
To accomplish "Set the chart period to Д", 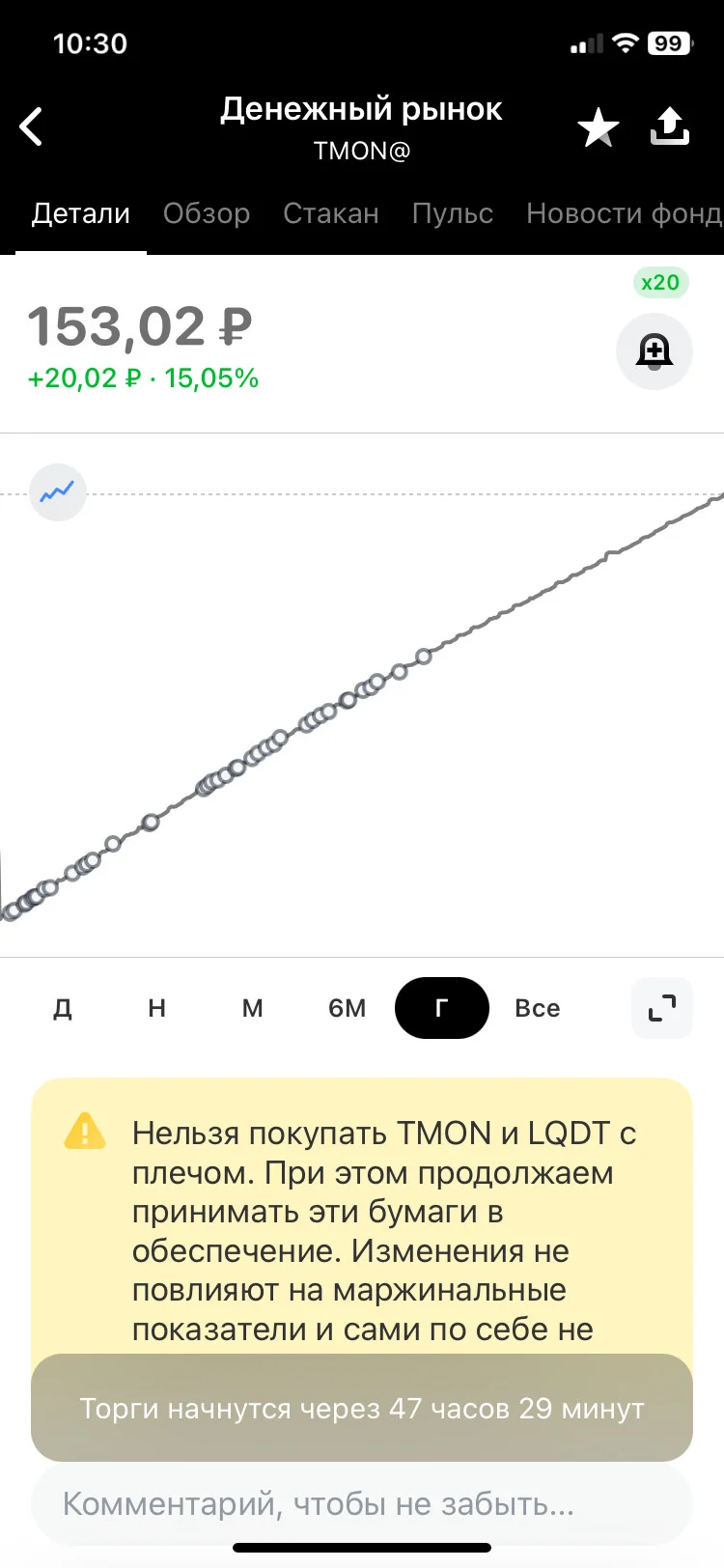I will pyautogui.click(x=63, y=1008).
